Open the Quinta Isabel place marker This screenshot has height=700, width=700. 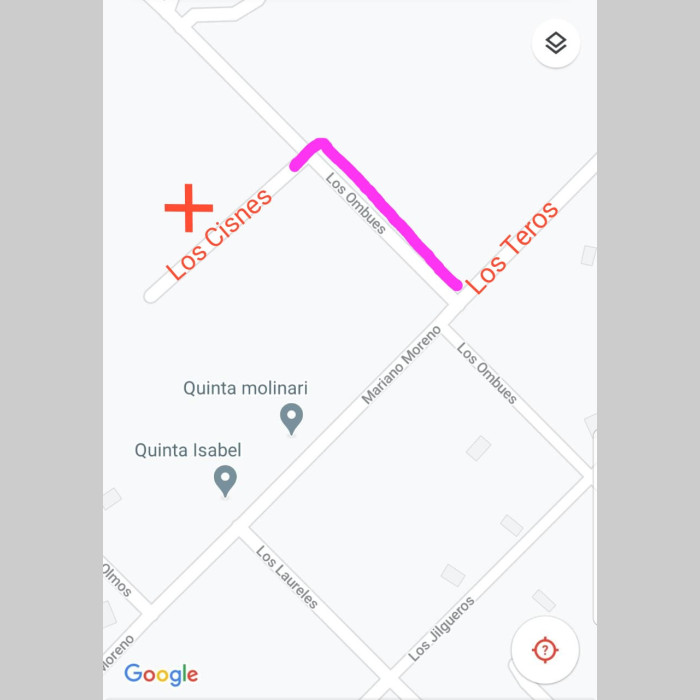(x=226, y=480)
